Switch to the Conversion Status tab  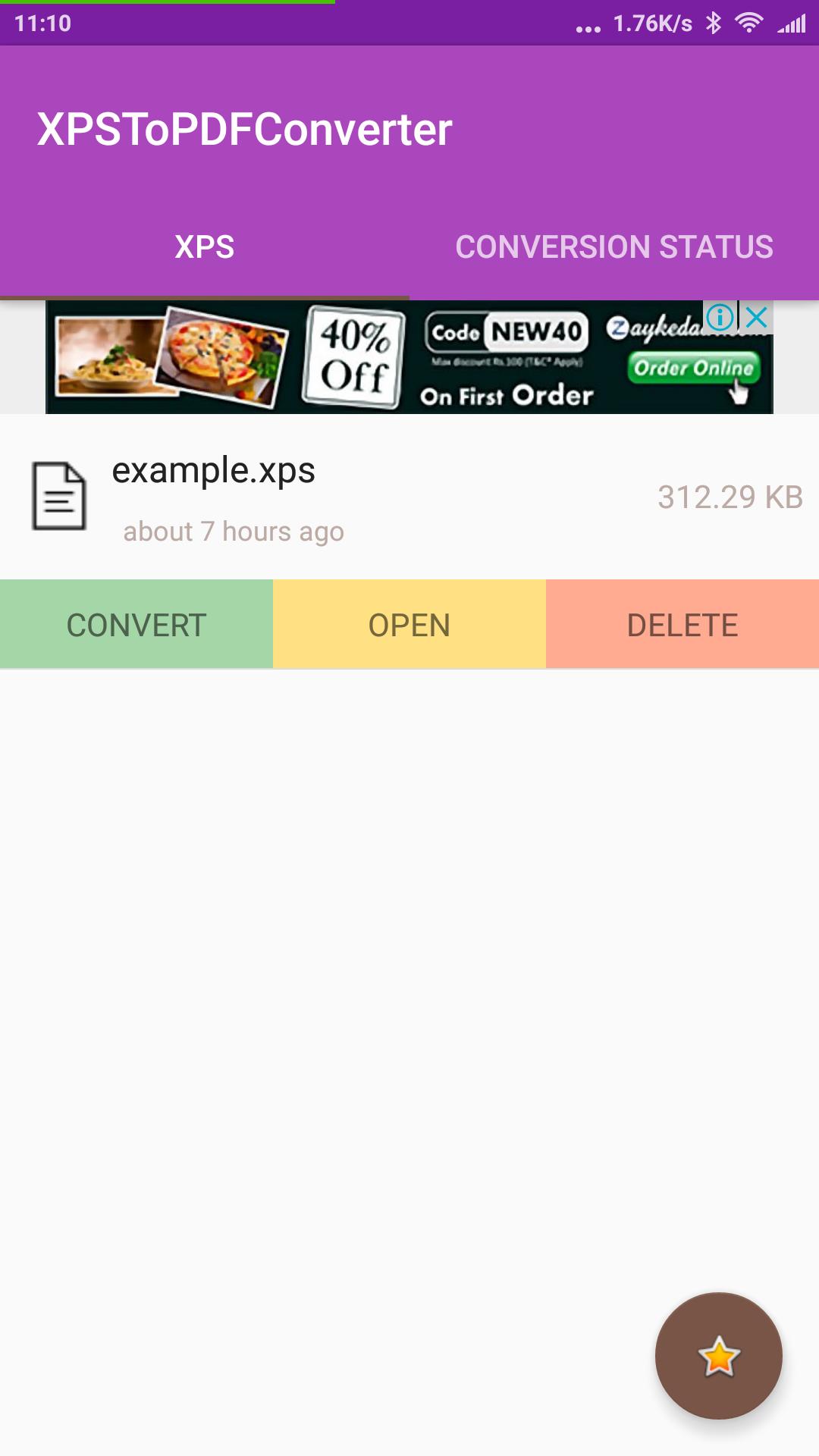(x=613, y=247)
